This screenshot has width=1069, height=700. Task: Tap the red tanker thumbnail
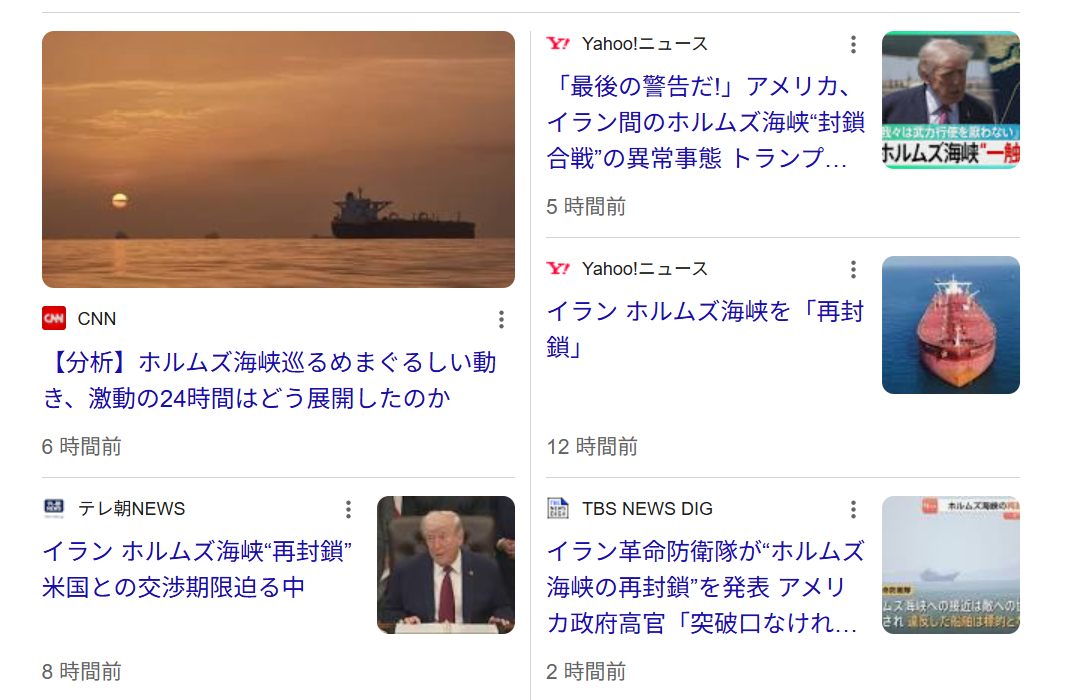pos(950,324)
